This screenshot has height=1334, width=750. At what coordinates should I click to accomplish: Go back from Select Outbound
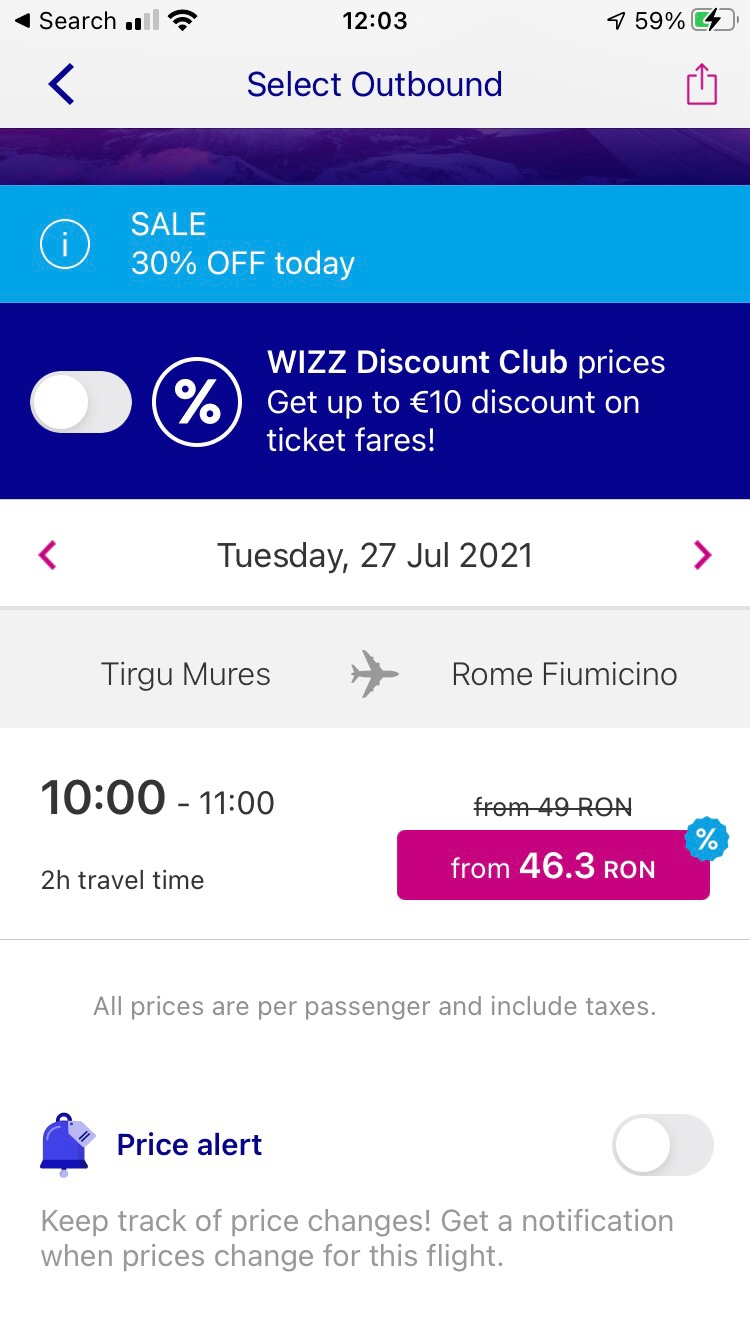61,84
